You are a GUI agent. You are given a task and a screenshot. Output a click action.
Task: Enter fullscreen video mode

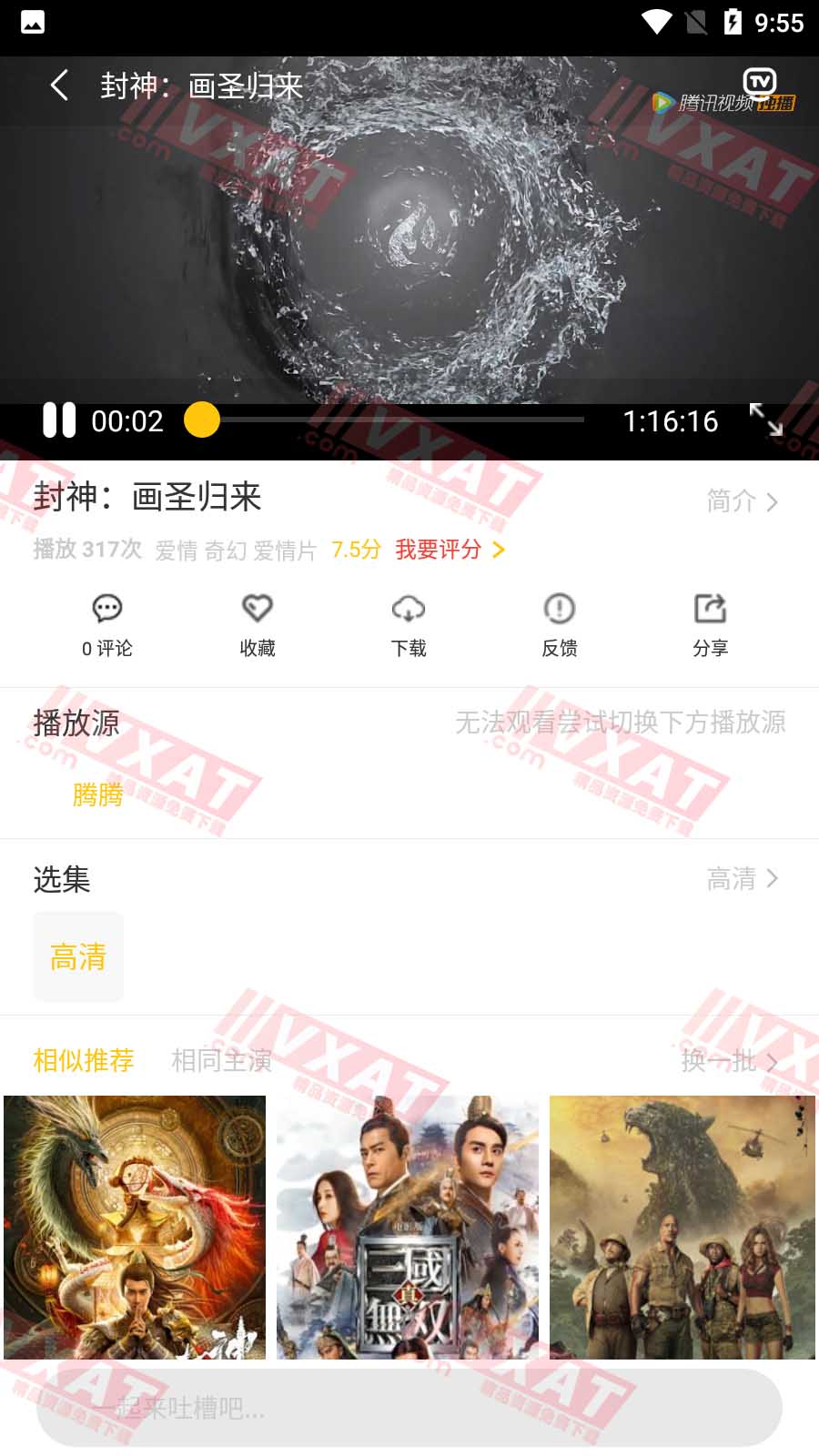click(x=765, y=420)
